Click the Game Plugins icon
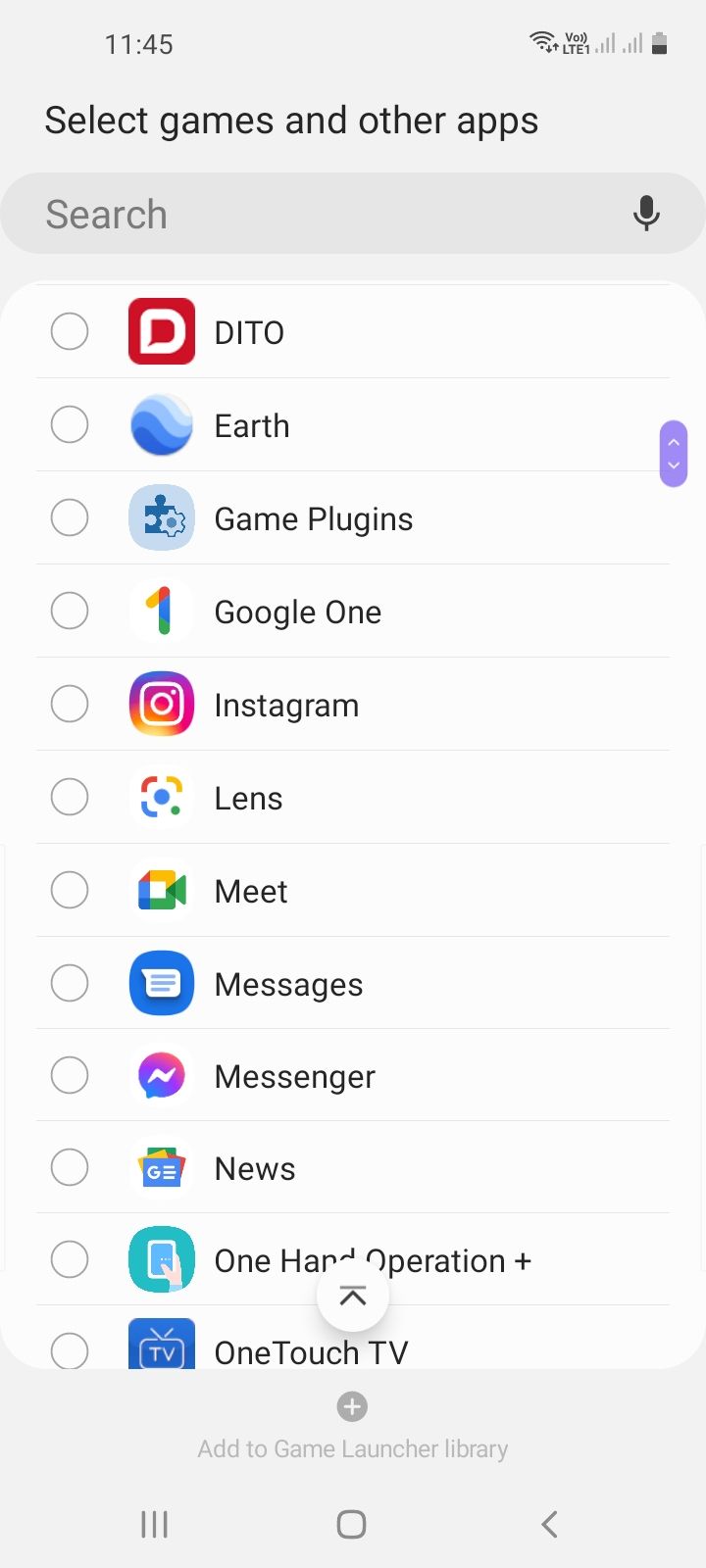 click(x=161, y=517)
